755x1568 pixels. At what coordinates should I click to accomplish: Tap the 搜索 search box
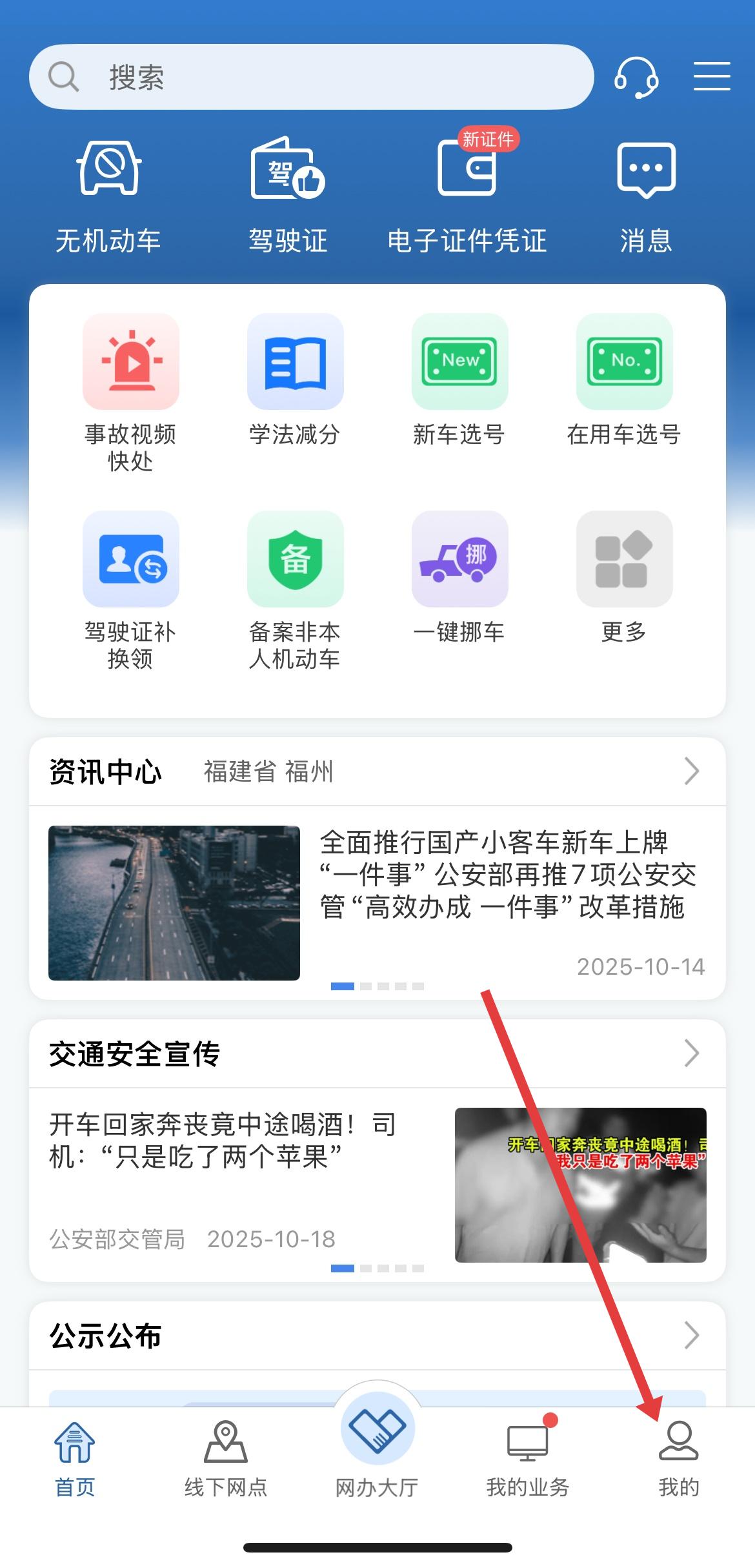(310, 77)
